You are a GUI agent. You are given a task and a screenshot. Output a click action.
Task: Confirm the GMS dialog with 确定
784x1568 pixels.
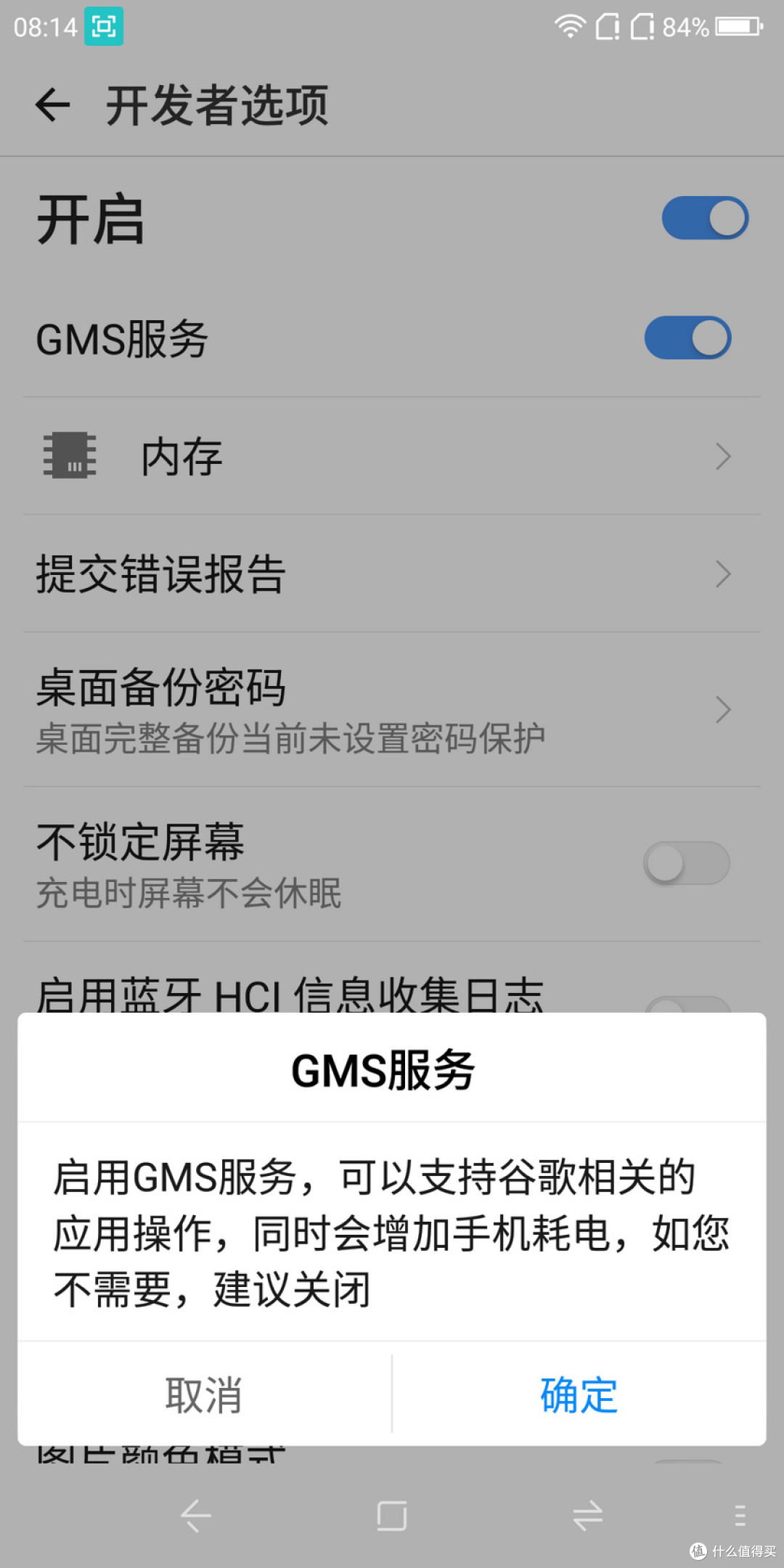pos(579,1394)
